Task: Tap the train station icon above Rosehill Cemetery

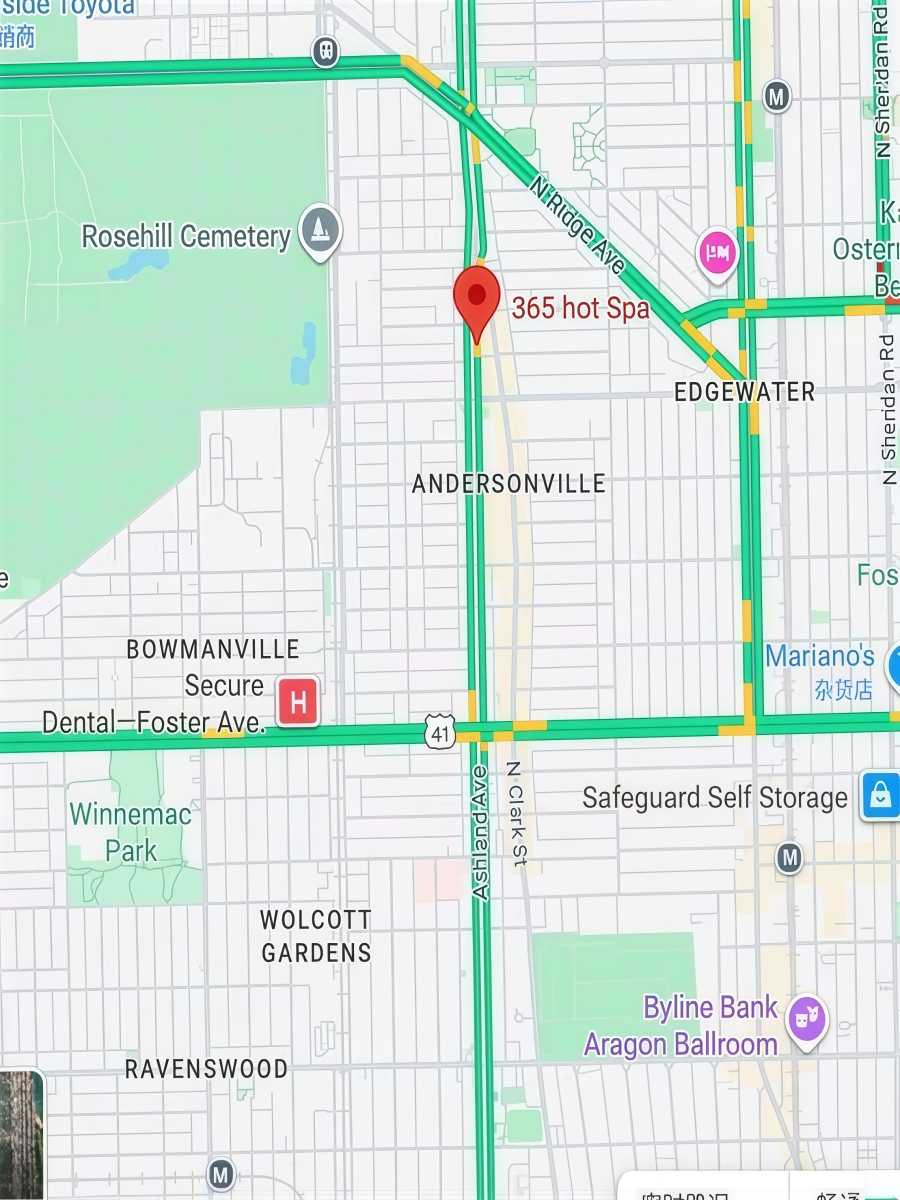Action: 325,50
